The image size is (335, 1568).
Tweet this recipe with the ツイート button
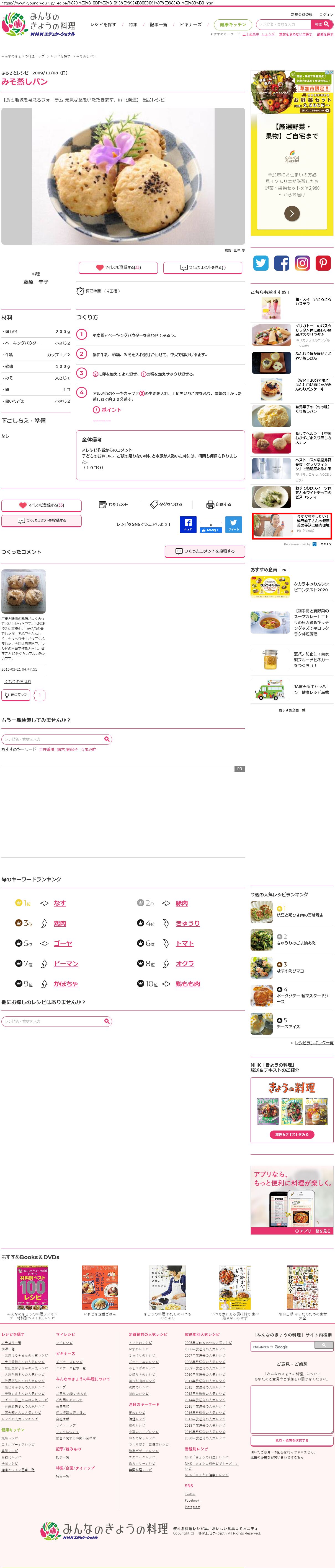click(x=233, y=524)
